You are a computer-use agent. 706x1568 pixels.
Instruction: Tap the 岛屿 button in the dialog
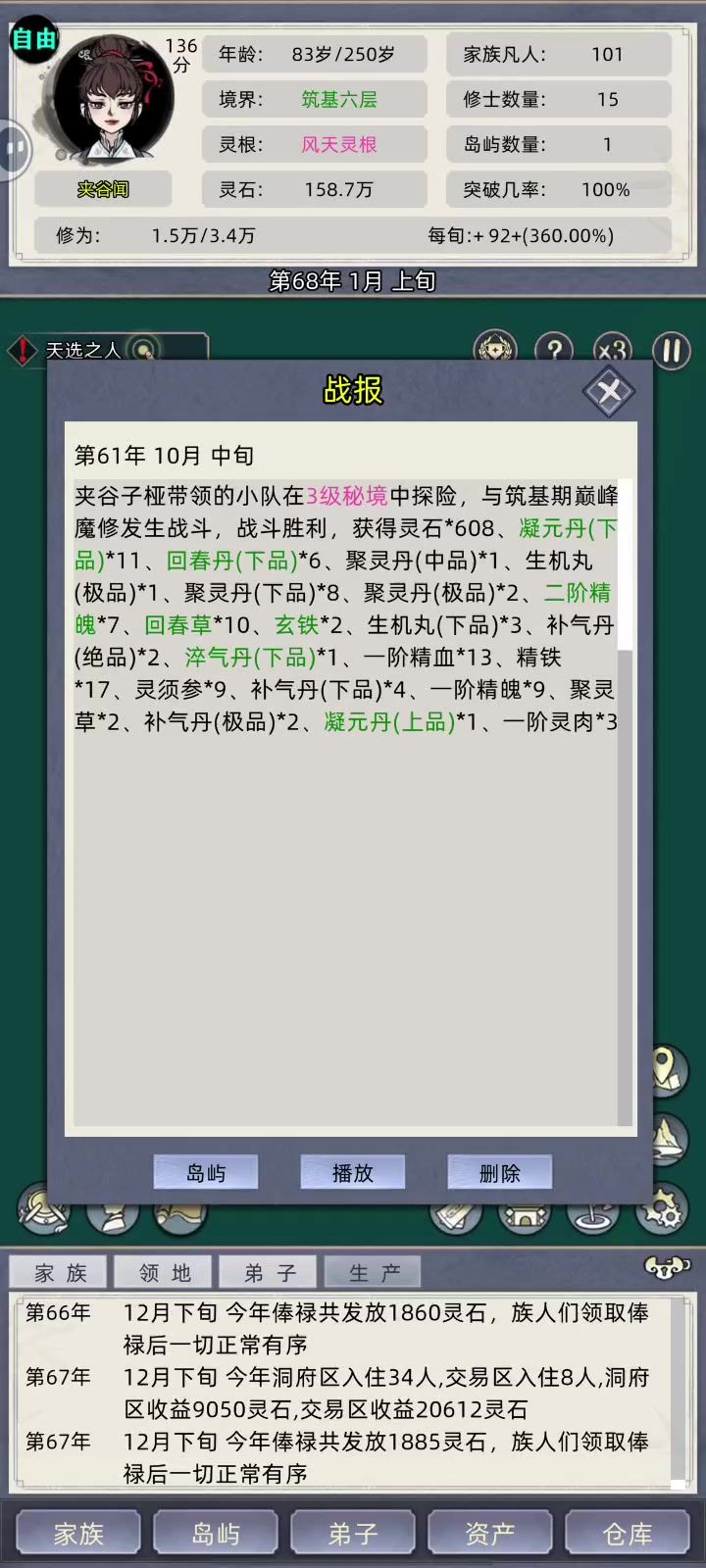coord(206,1173)
